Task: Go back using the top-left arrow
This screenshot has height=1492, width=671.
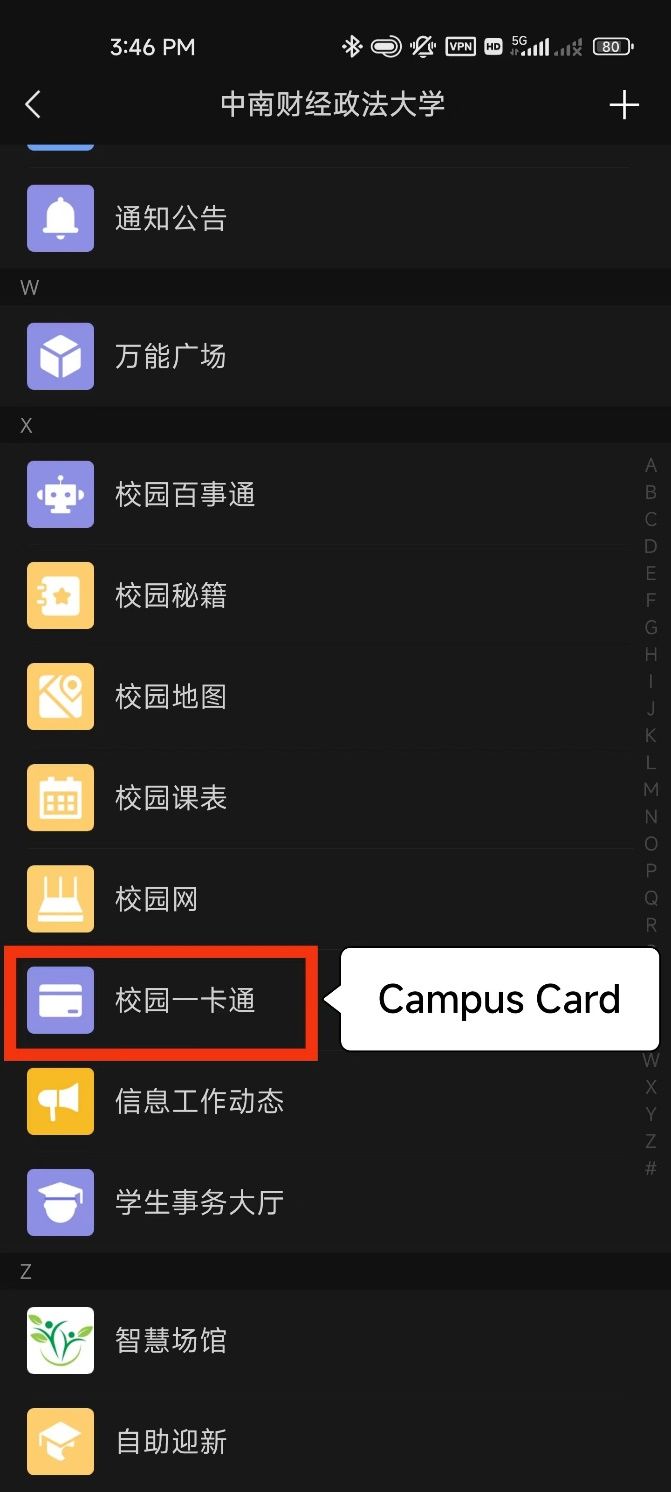Action: click(x=33, y=104)
